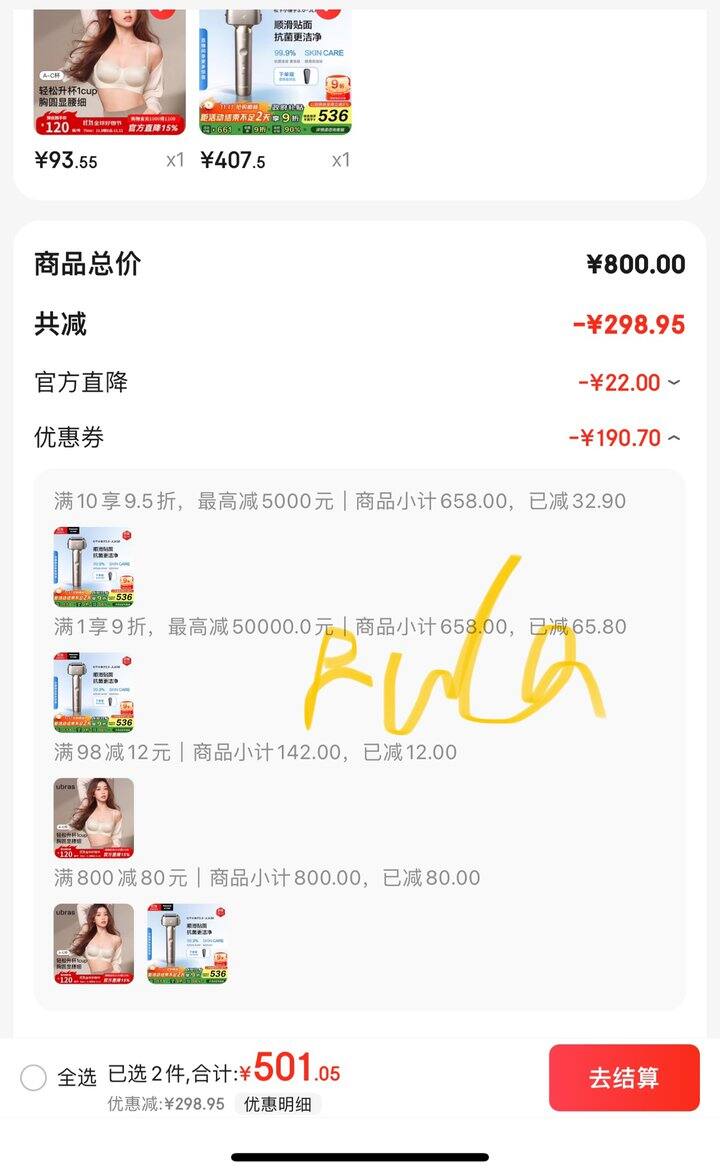Open the ¥93.55 bra product image
Viewport: 720px width, 1175px height.
pos(109,70)
